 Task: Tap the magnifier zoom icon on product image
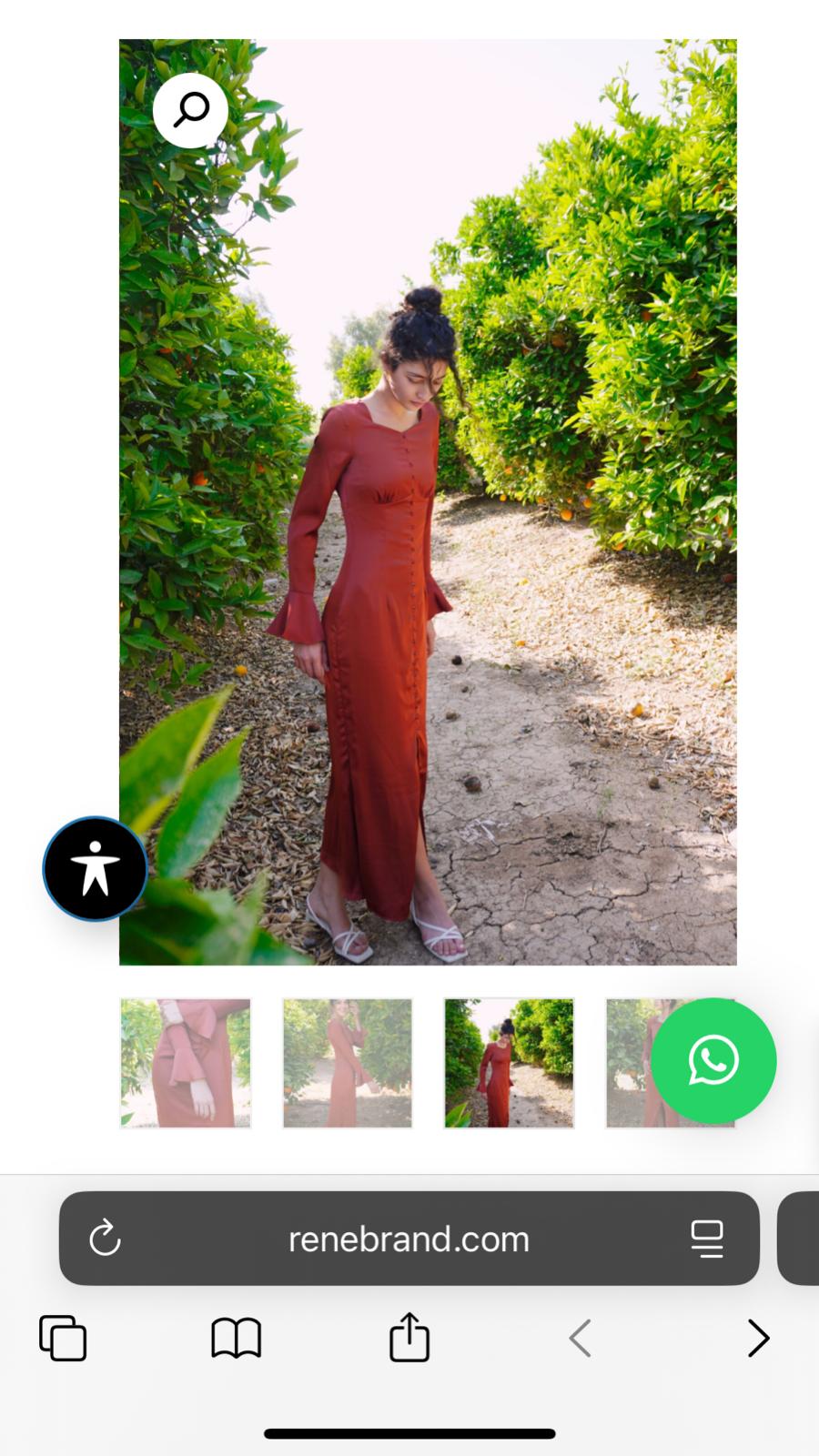click(x=190, y=110)
